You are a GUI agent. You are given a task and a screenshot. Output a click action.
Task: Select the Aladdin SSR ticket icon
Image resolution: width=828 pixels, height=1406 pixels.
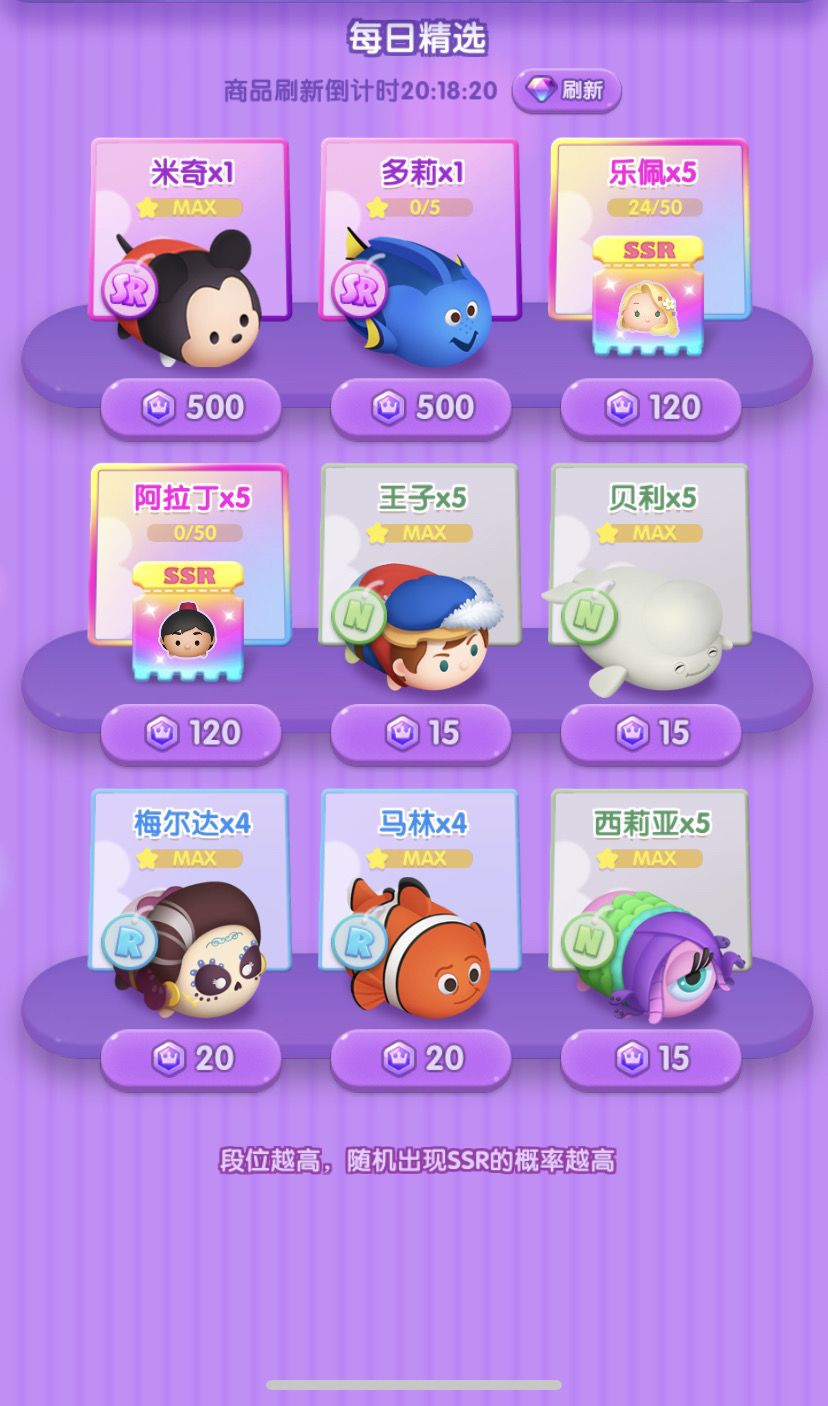[x=190, y=630]
